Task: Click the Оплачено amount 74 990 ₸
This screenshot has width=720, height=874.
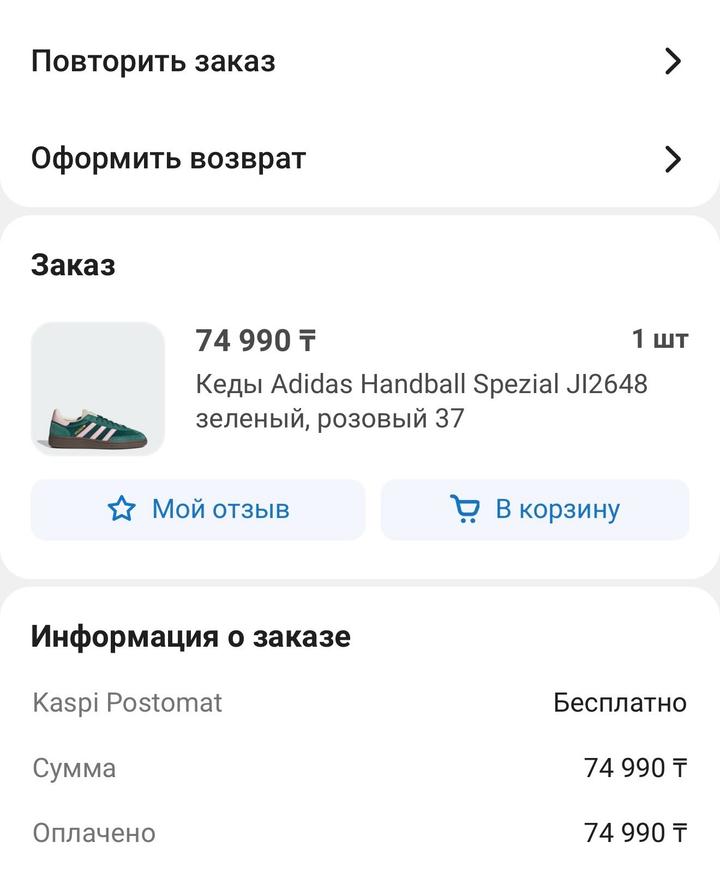Action: point(636,831)
